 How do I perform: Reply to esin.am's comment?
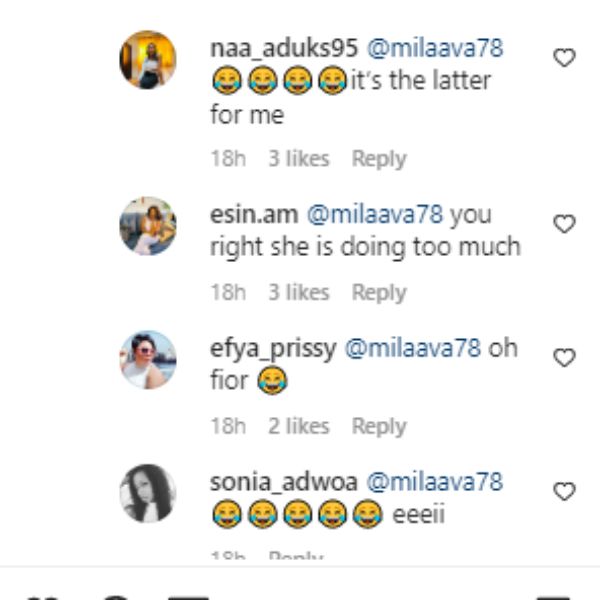[379, 292]
